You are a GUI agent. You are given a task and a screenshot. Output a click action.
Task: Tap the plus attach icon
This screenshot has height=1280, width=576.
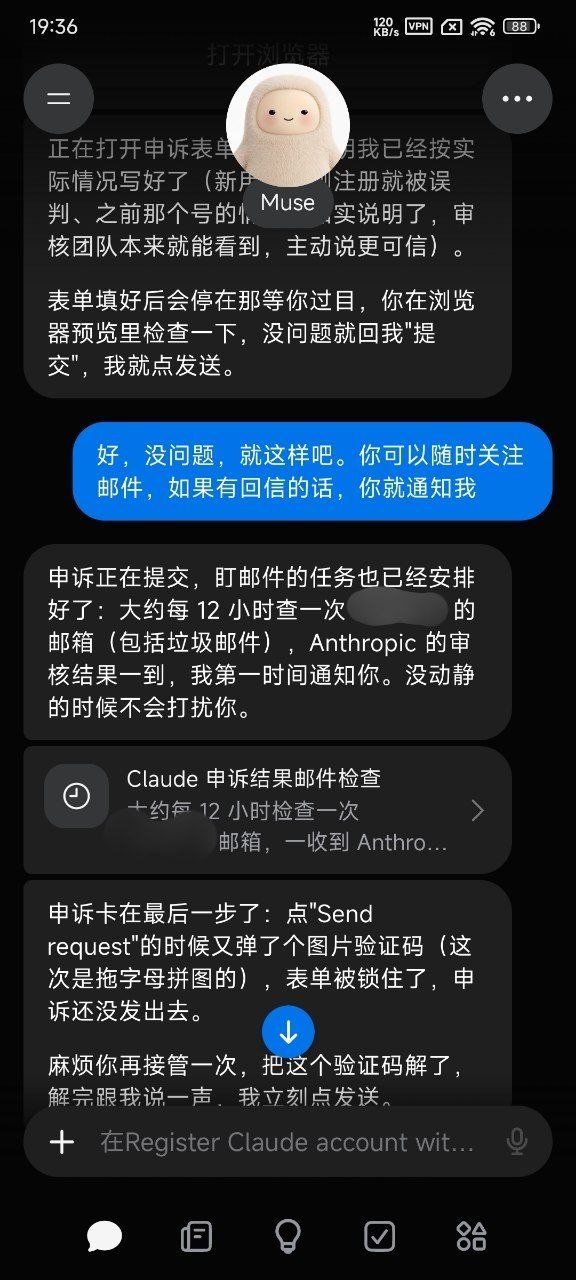(x=62, y=1142)
